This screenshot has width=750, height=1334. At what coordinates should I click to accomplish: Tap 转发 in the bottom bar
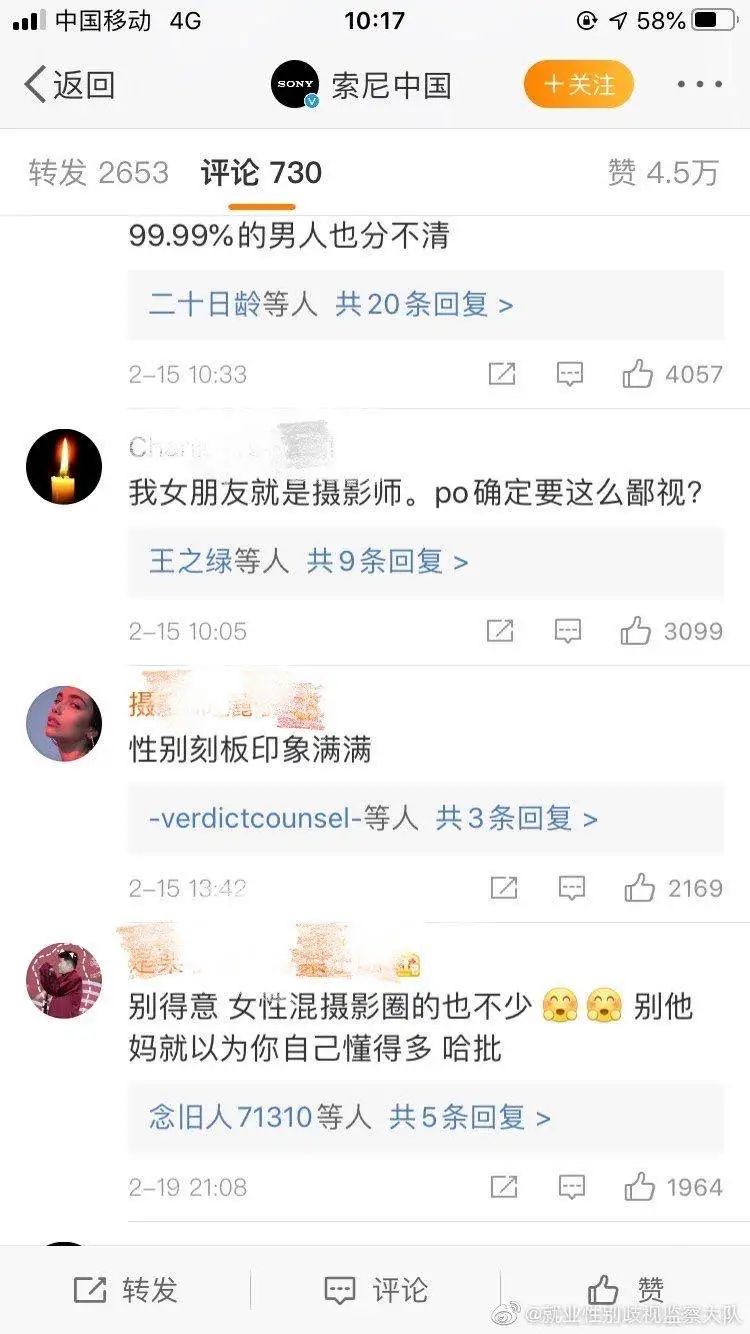[x=125, y=1290]
